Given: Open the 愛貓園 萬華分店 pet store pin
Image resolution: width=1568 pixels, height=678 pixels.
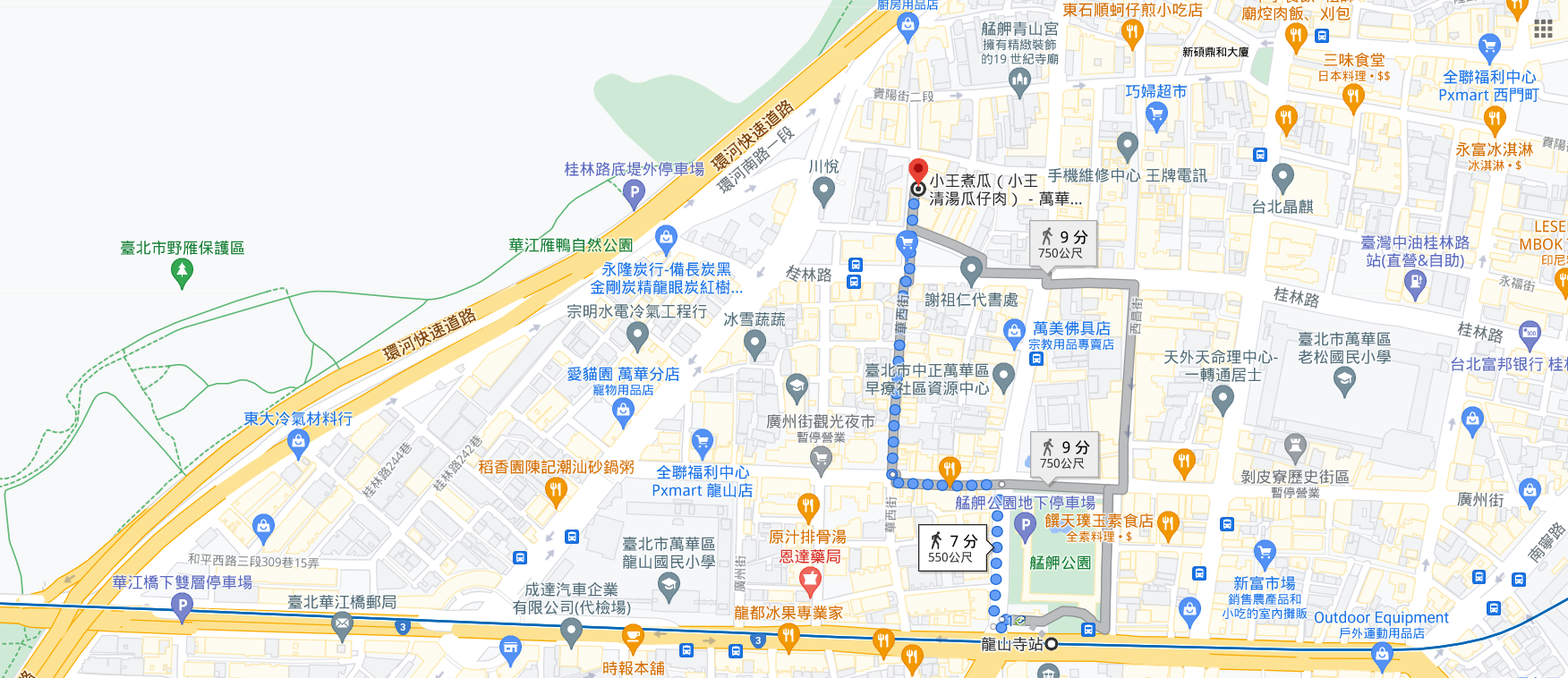Looking at the screenshot, I should coord(624,411).
